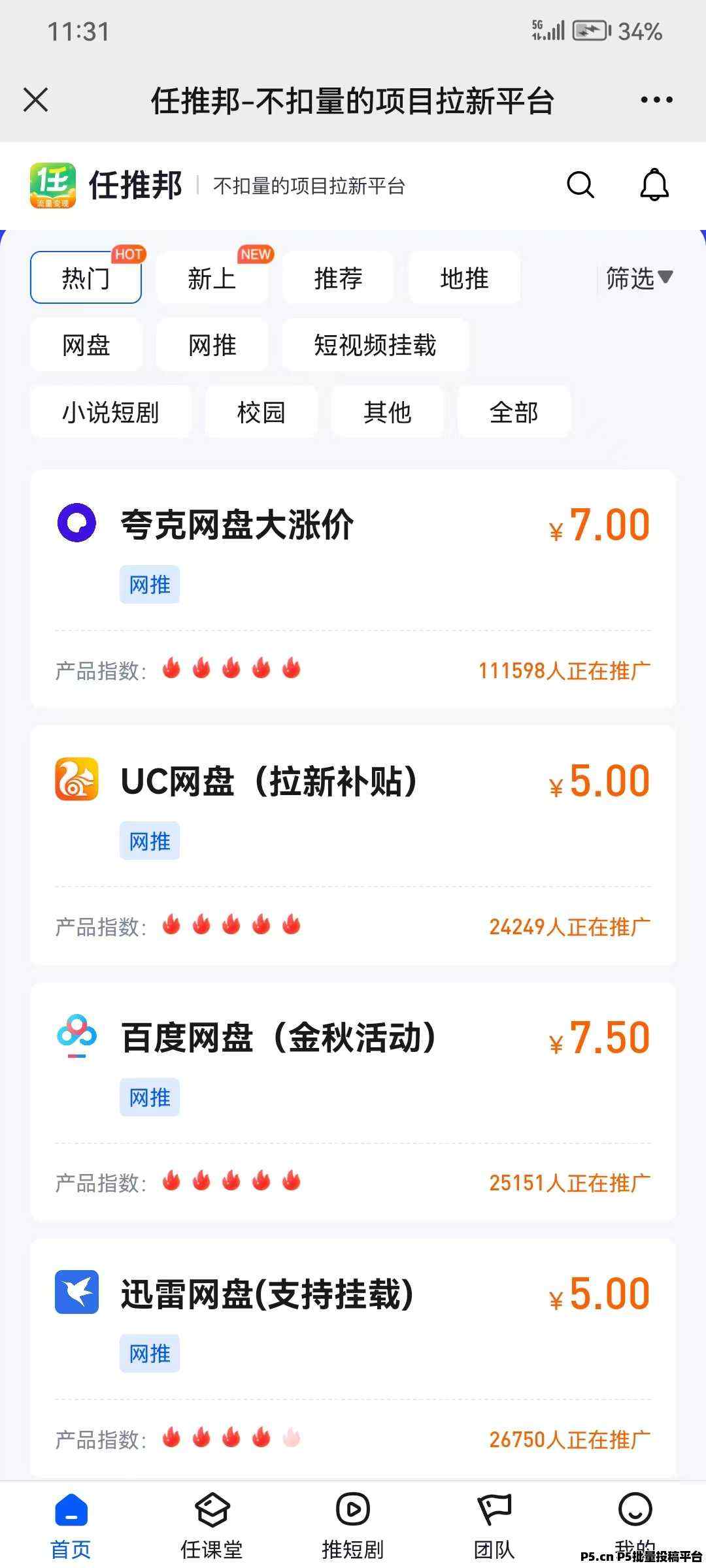706x1568 pixels.
Task: Open the three-dot overflow menu
Action: point(656,100)
